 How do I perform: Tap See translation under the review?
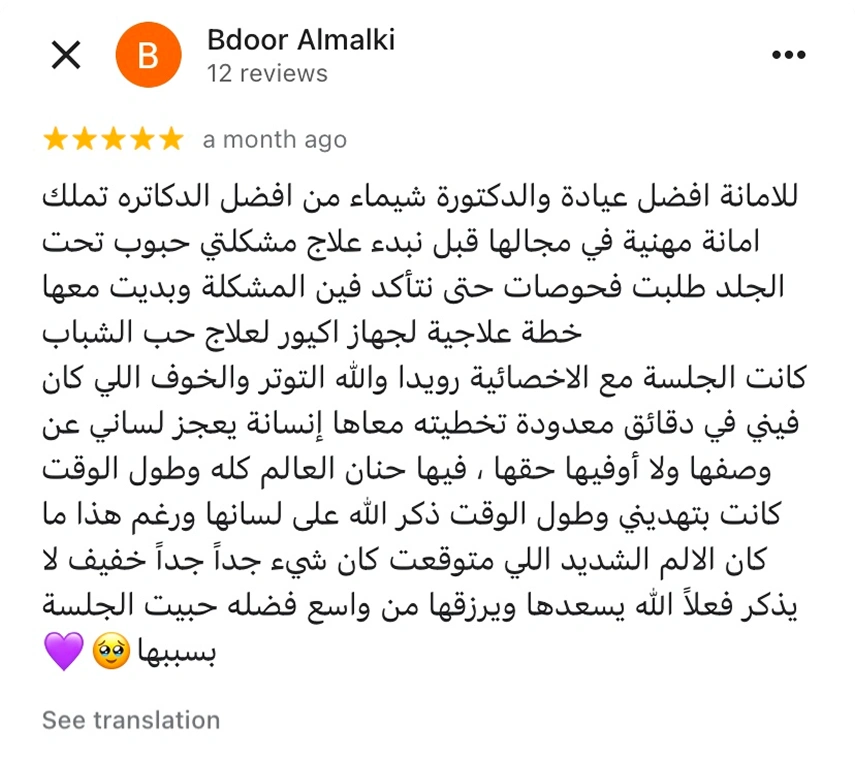tap(131, 720)
